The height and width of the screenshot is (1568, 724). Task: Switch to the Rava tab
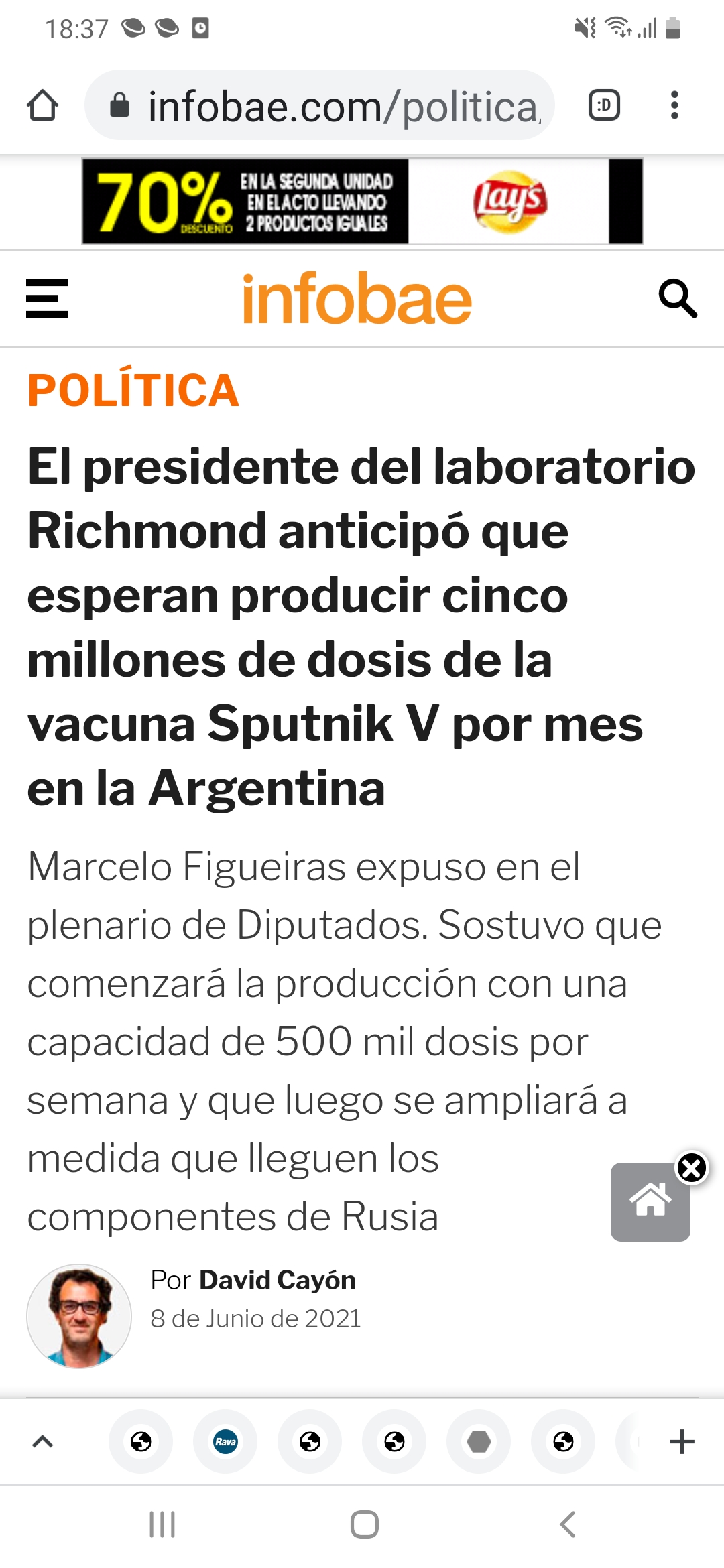pos(225,1441)
